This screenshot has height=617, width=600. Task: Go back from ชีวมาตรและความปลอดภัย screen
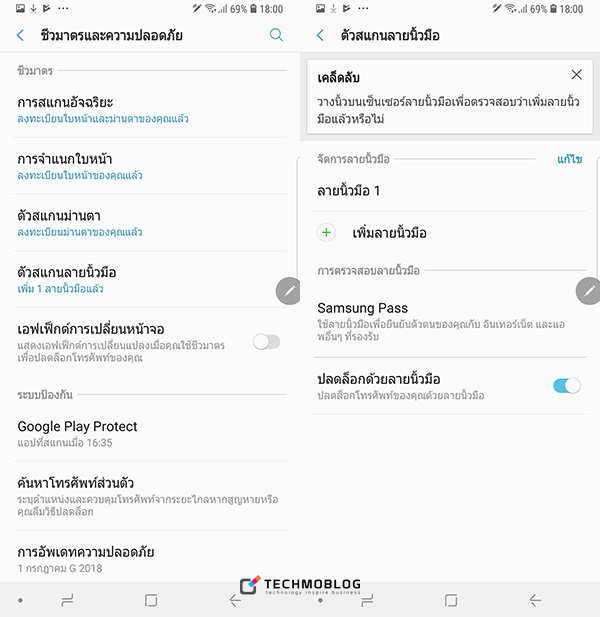click(20, 35)
